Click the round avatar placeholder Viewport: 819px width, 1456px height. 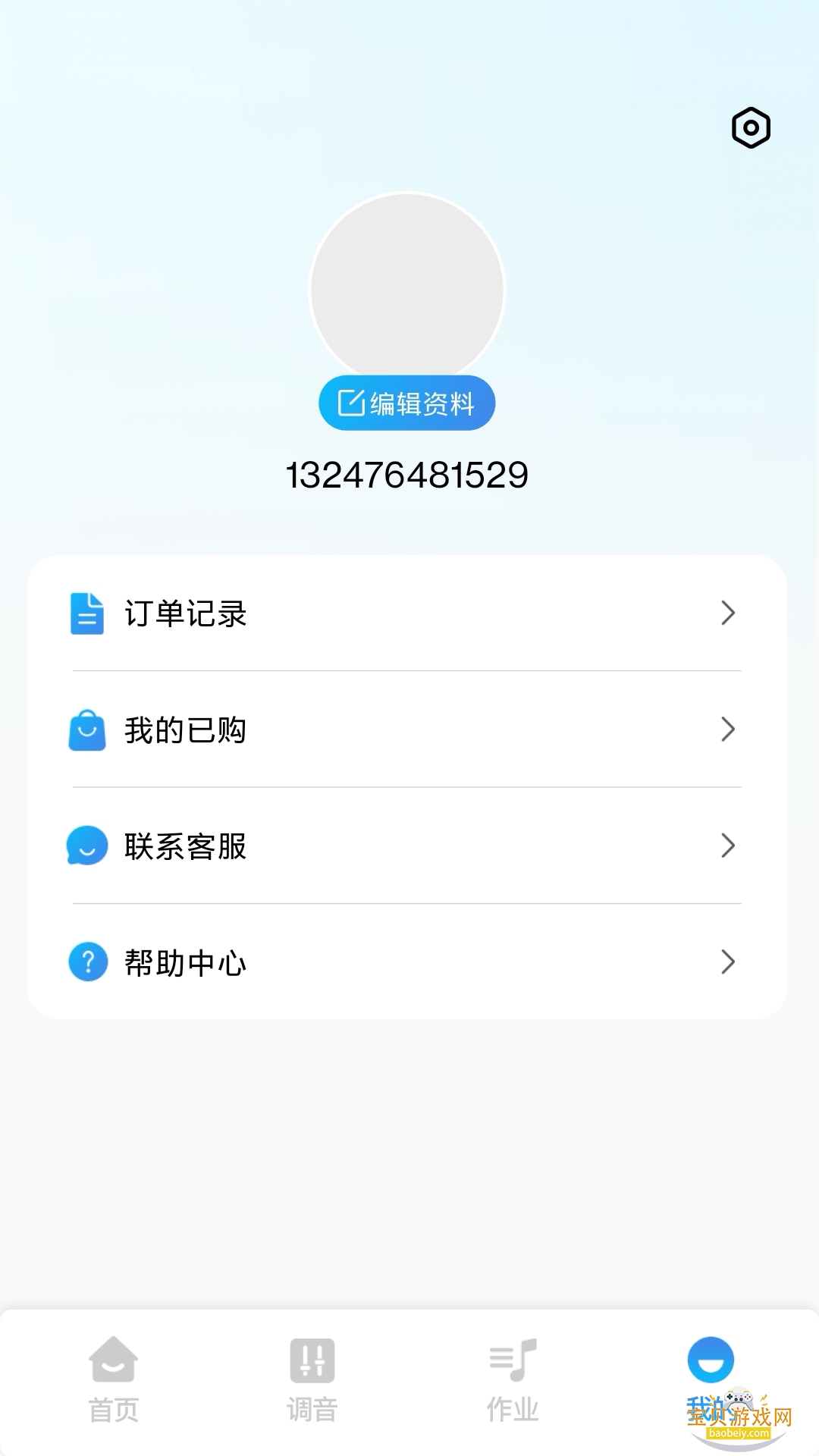(x=408, y=288)
